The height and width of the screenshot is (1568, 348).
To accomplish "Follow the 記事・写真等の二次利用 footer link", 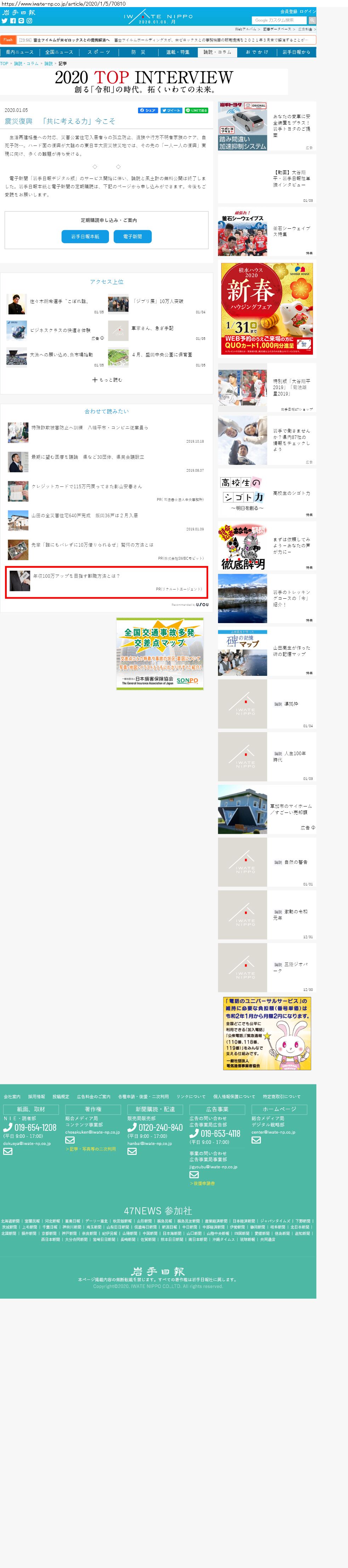I will [x=91, y=1148].
